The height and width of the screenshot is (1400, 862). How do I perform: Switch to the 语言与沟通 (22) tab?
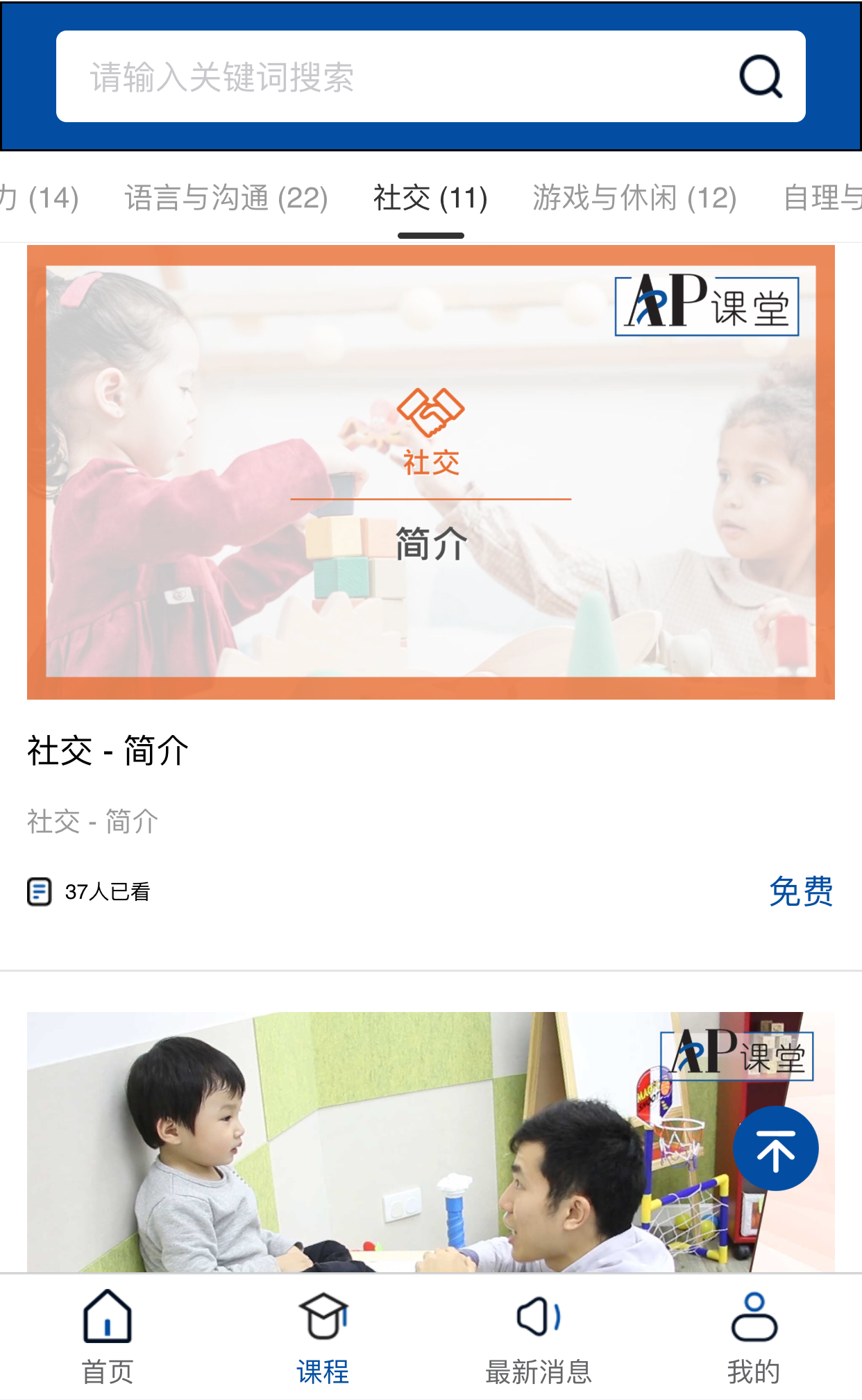click(x=226, y=199)
